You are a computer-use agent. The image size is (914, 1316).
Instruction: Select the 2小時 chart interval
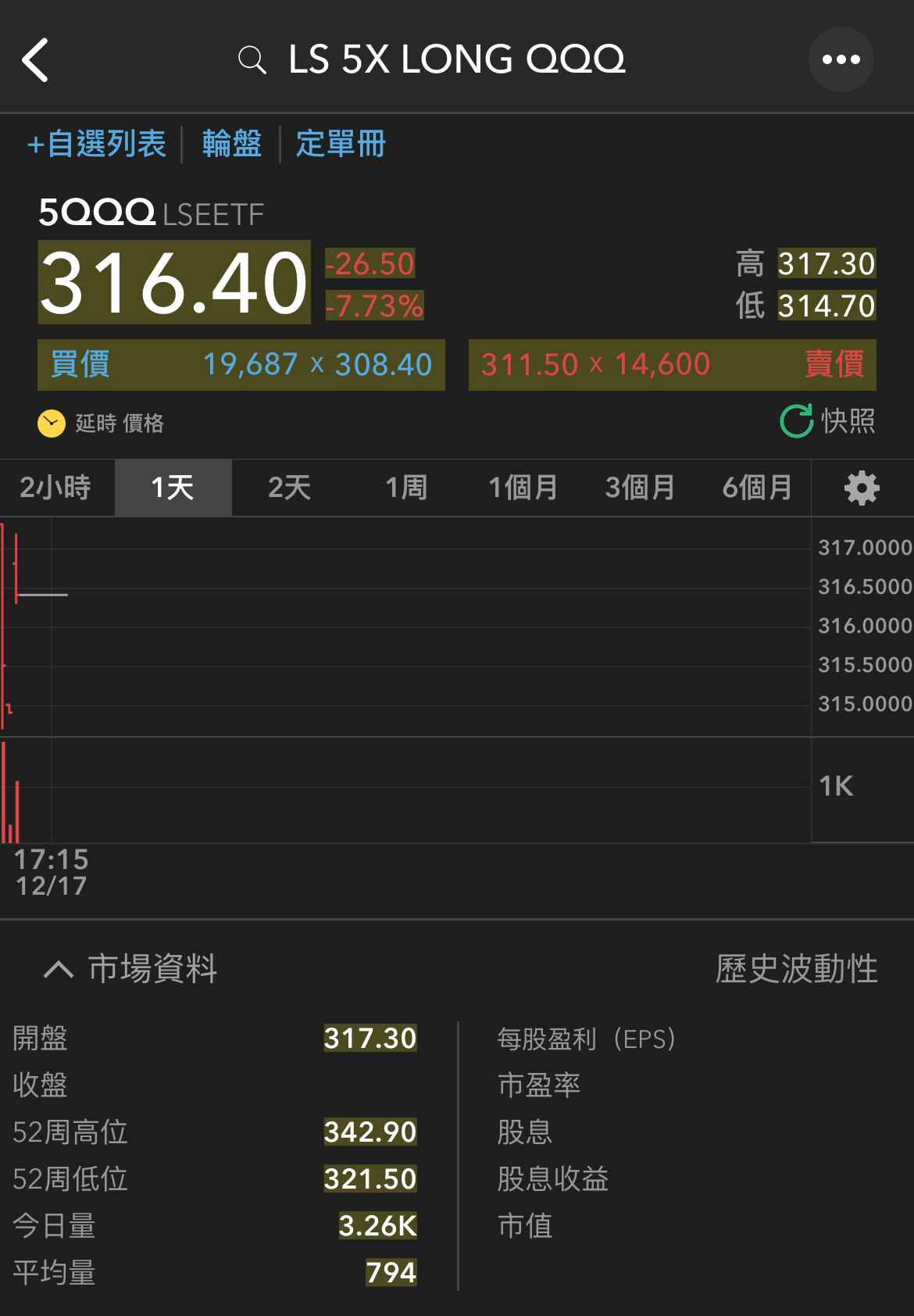(x=55, y=487)
